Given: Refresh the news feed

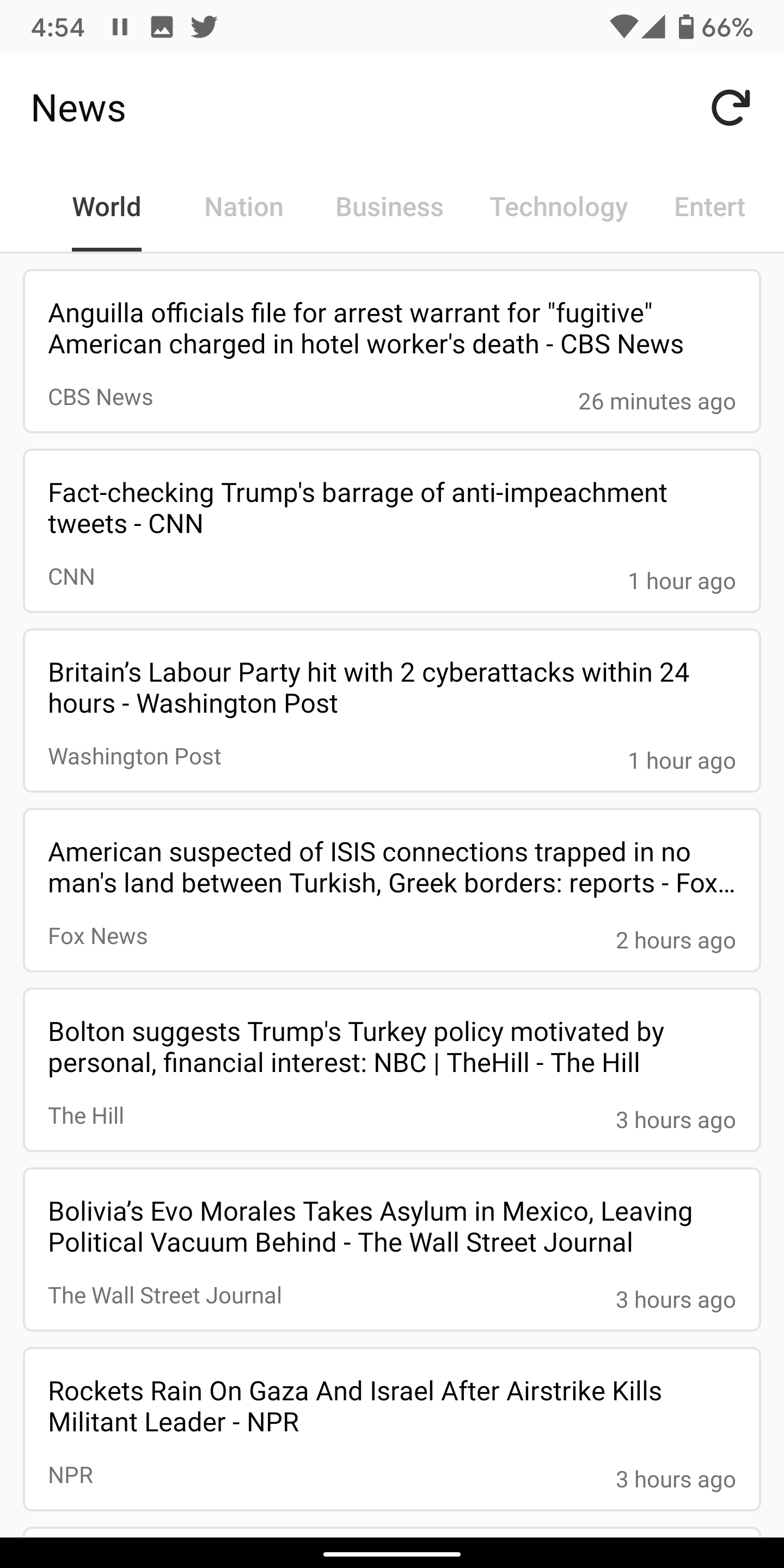Looking at the screenshot, I should [x=731, y=108].
